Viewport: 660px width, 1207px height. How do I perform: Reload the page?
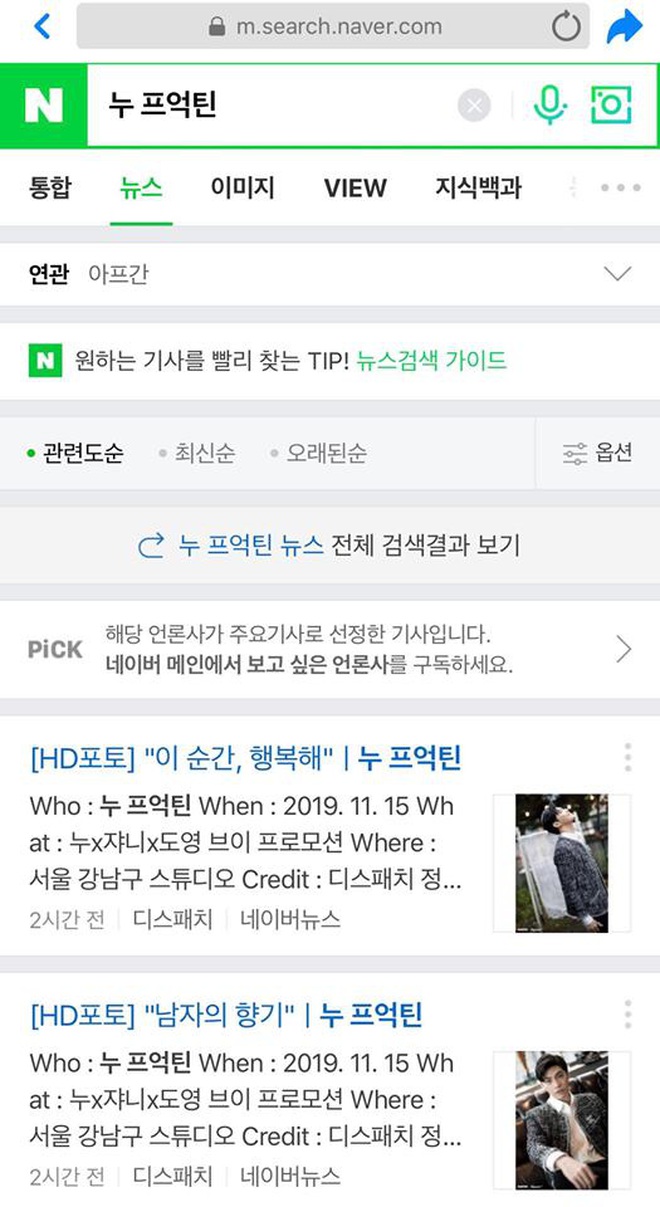566,27
